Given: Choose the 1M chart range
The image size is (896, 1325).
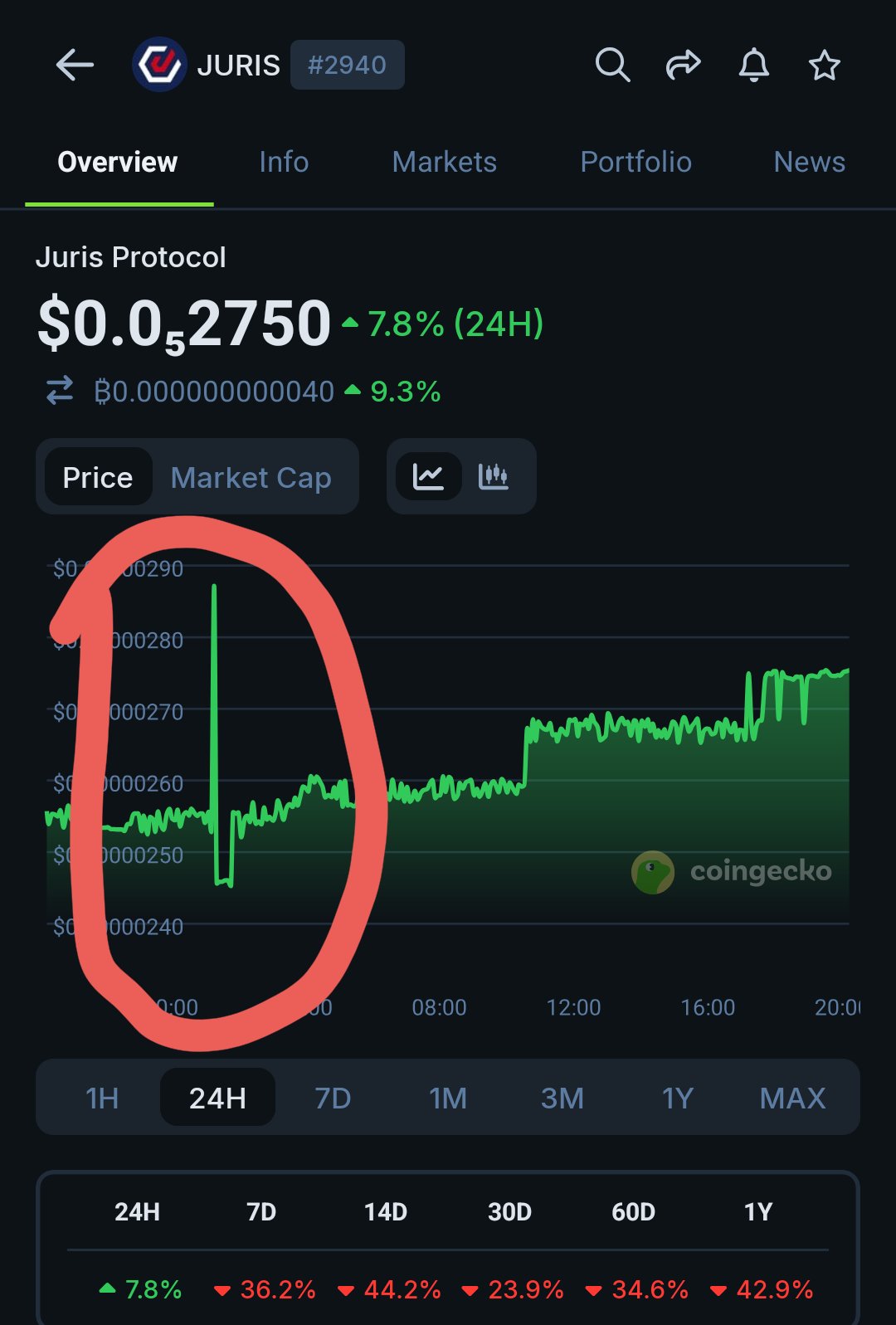Looking at the screenshot, I should coord(448,1098).
